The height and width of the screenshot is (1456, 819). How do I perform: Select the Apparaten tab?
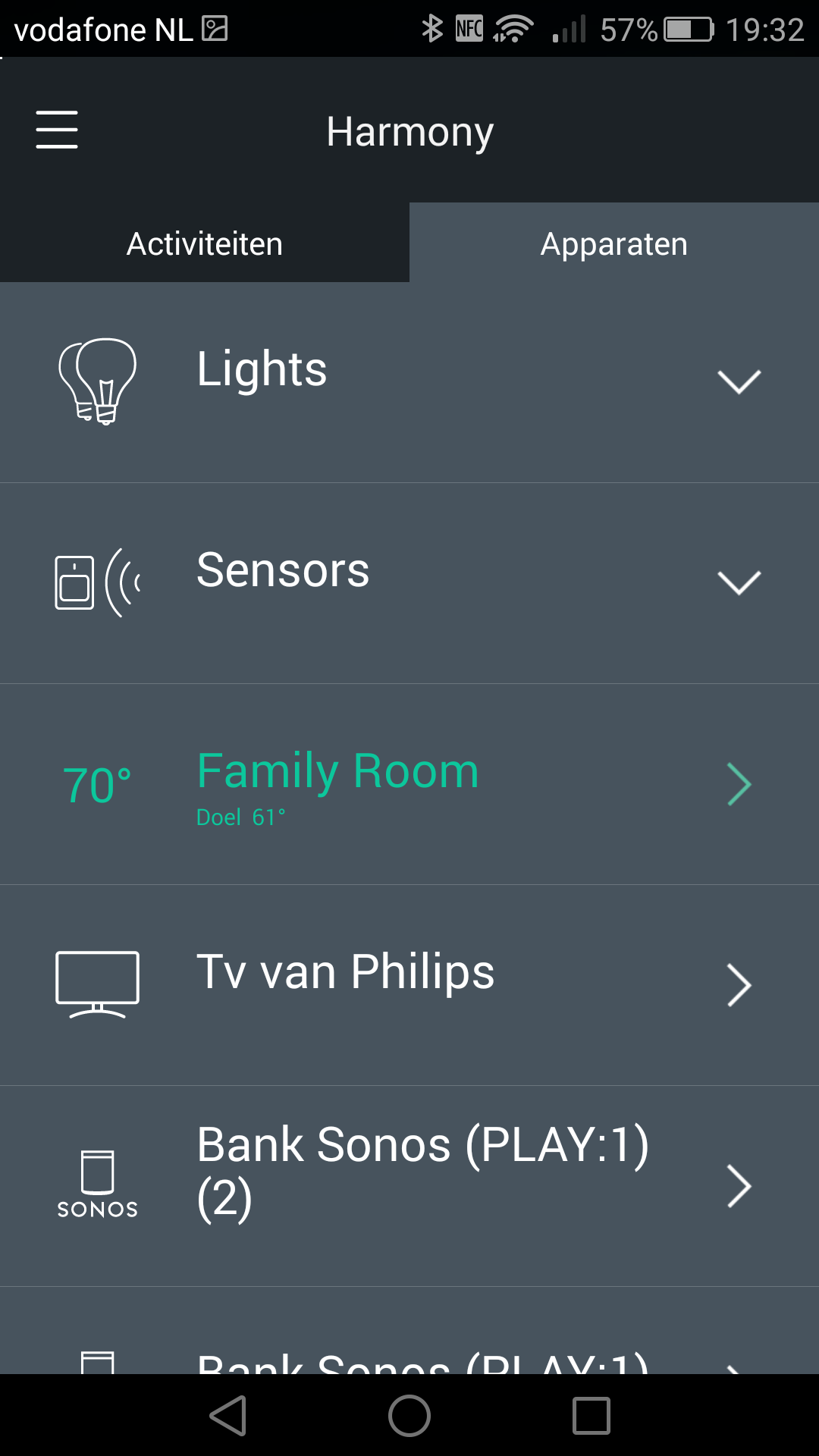click(614, 243)
